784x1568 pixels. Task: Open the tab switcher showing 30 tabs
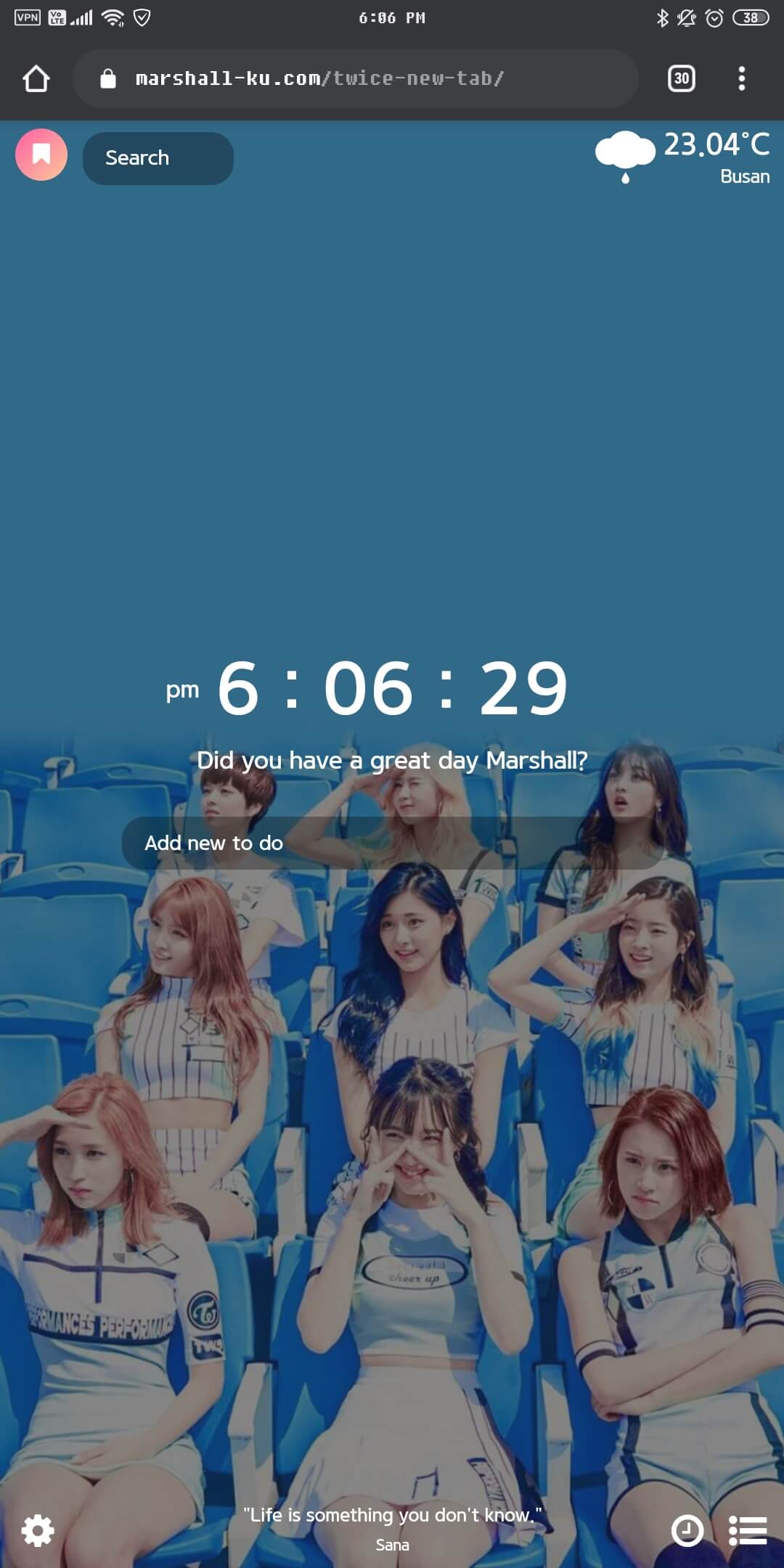coord(681,78)
